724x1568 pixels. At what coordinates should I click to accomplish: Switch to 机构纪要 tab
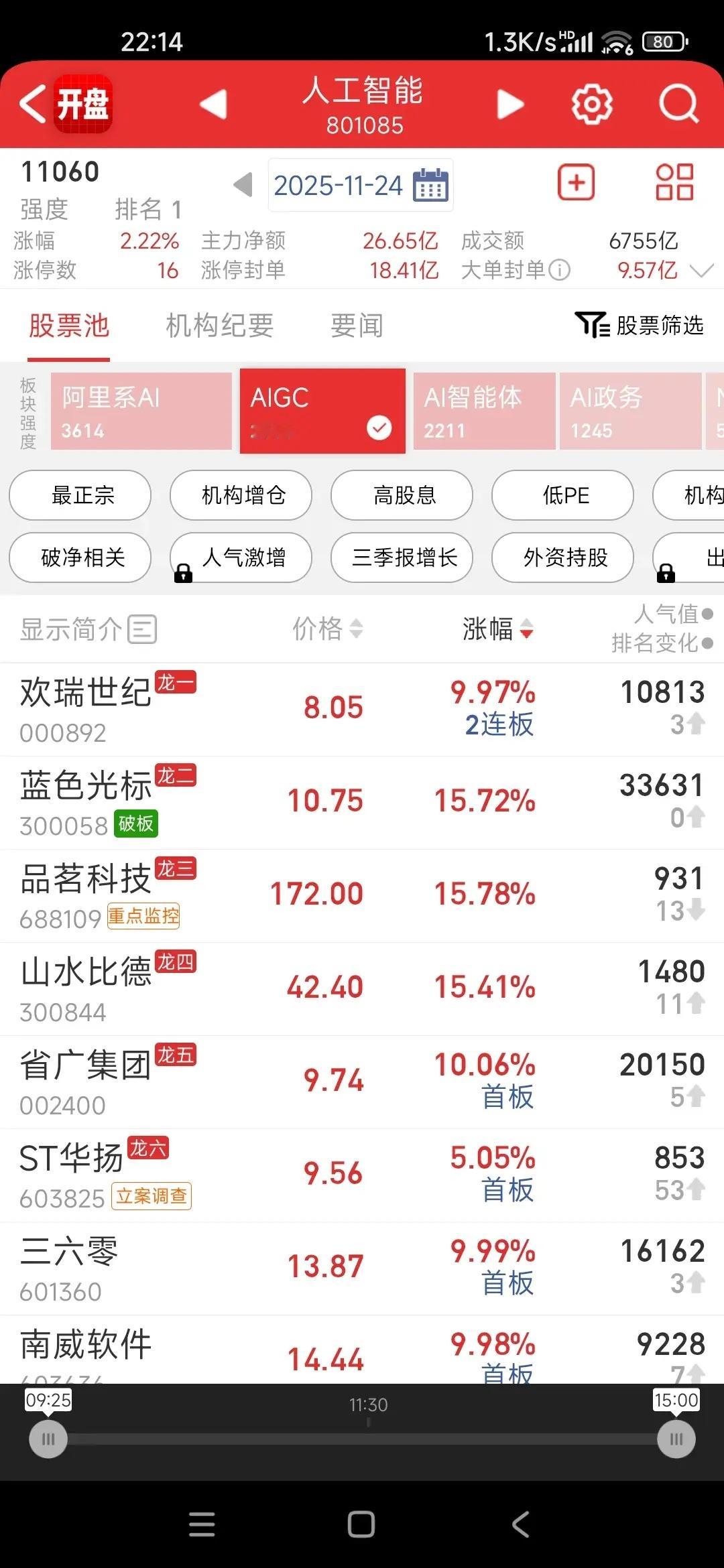220,326
